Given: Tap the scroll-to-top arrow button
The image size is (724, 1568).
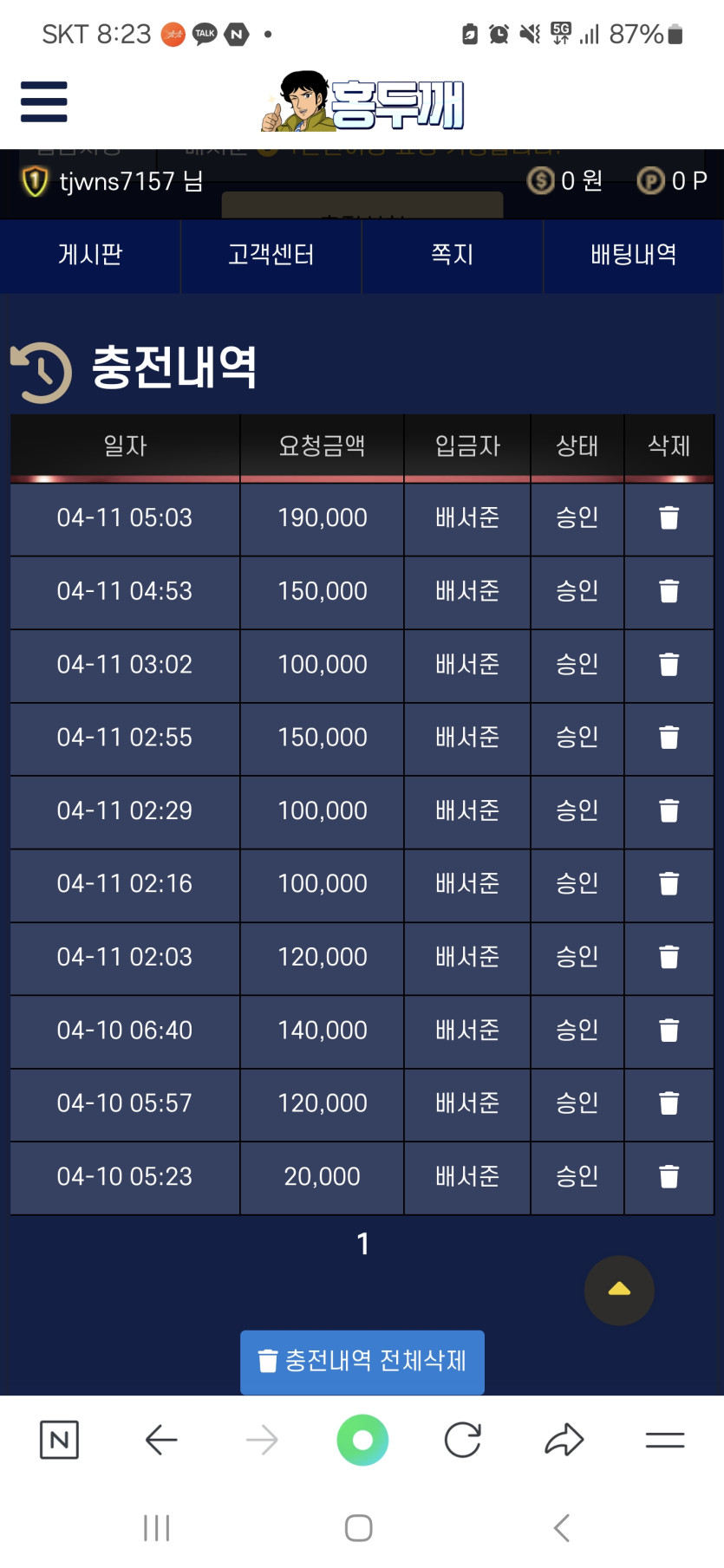Looking at the screenshot, I should click(619, 1290).
